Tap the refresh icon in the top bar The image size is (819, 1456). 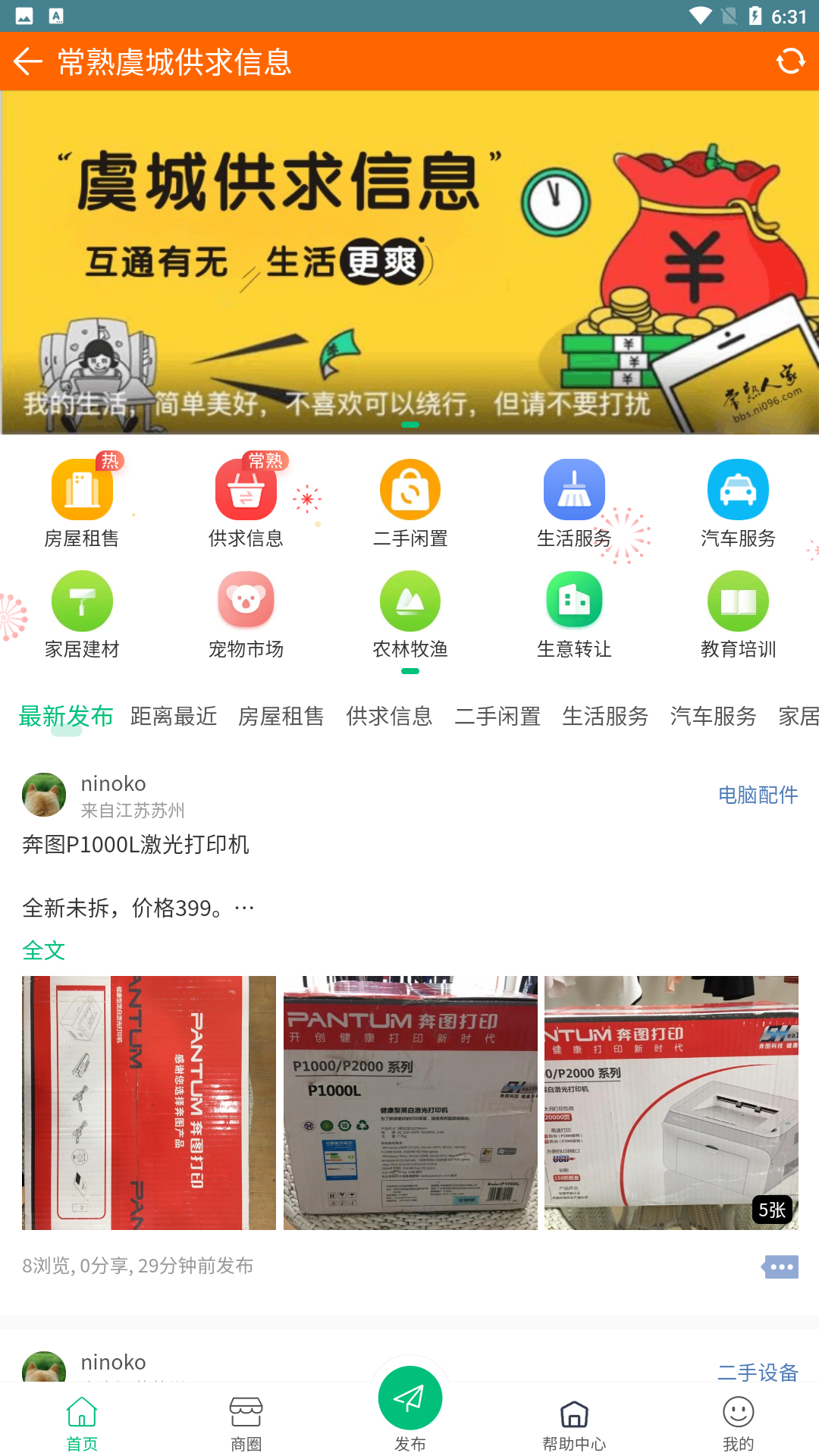(x=789, y=60)
